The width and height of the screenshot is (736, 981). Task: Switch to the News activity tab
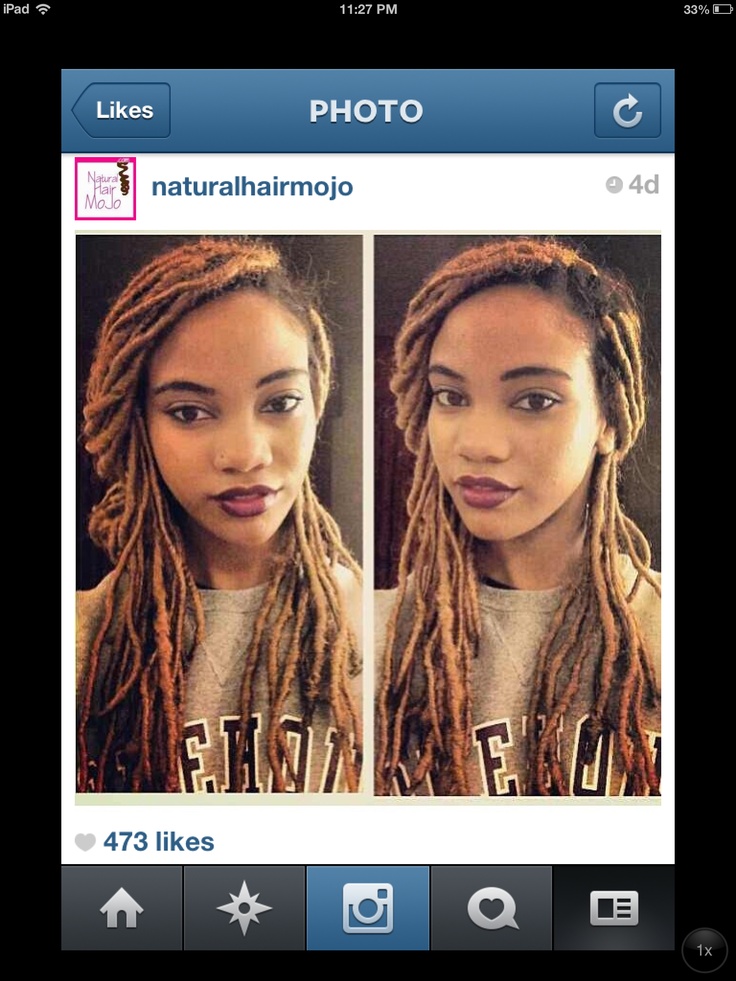click(x=490, y=908)
